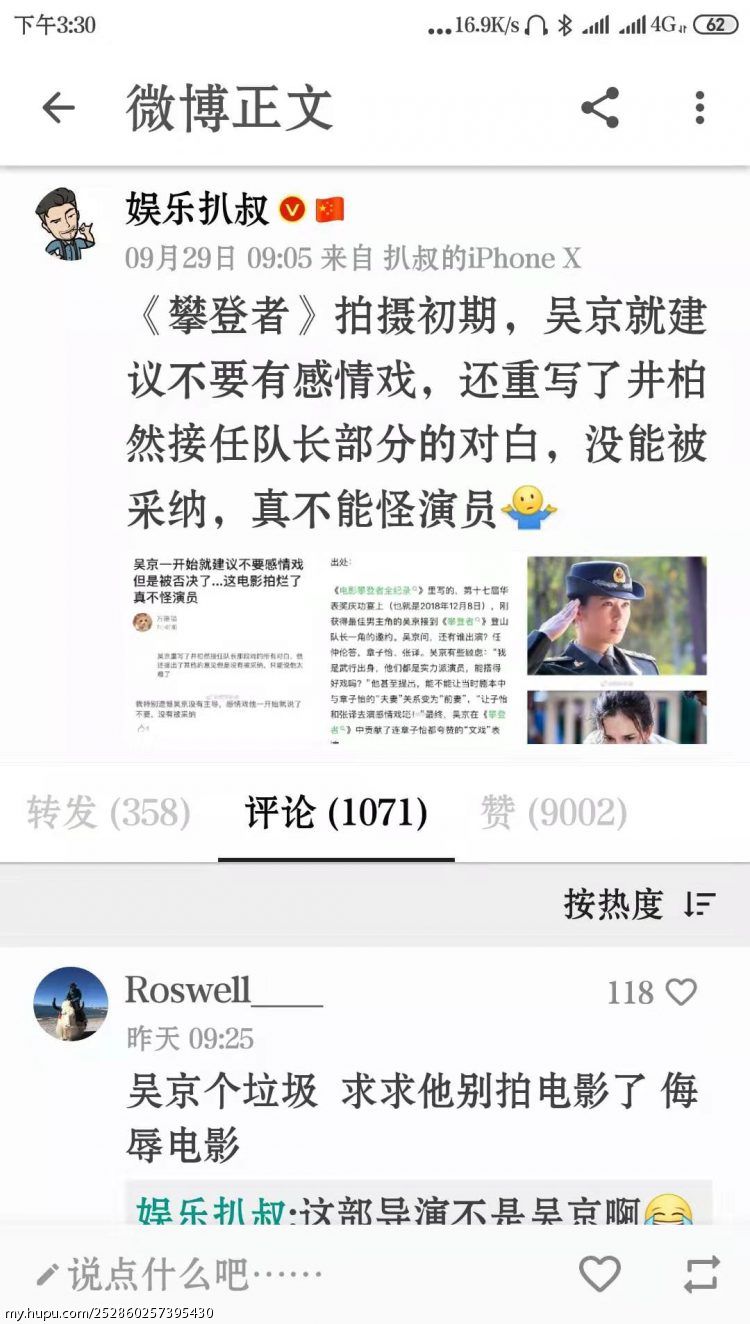This screenshot has height=1324, width=750.
Task: Like Roswell____'s comment
Action: [x=681, y=992]
